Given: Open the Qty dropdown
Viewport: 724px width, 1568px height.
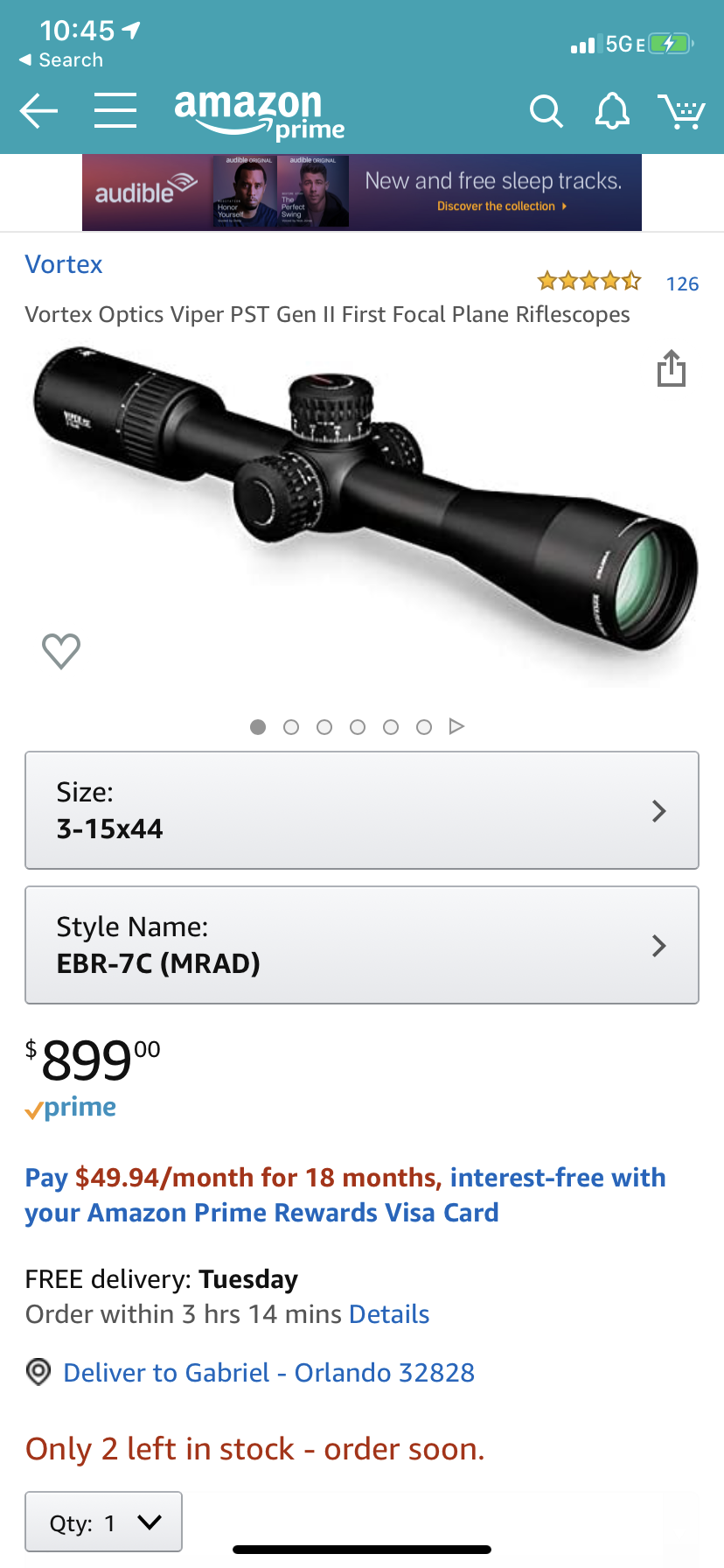Looking at the screenshot, I should tap(103, 1522).
